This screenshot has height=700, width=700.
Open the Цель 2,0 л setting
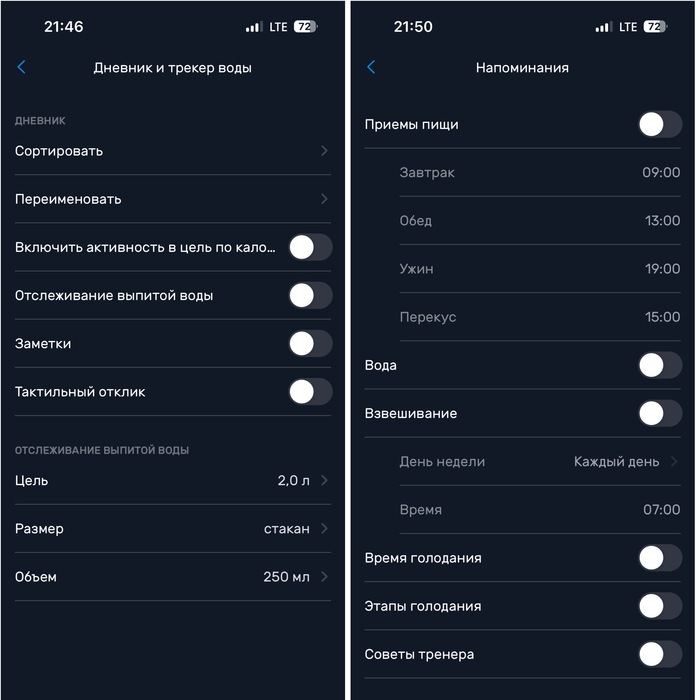click(x=172, y=480)
